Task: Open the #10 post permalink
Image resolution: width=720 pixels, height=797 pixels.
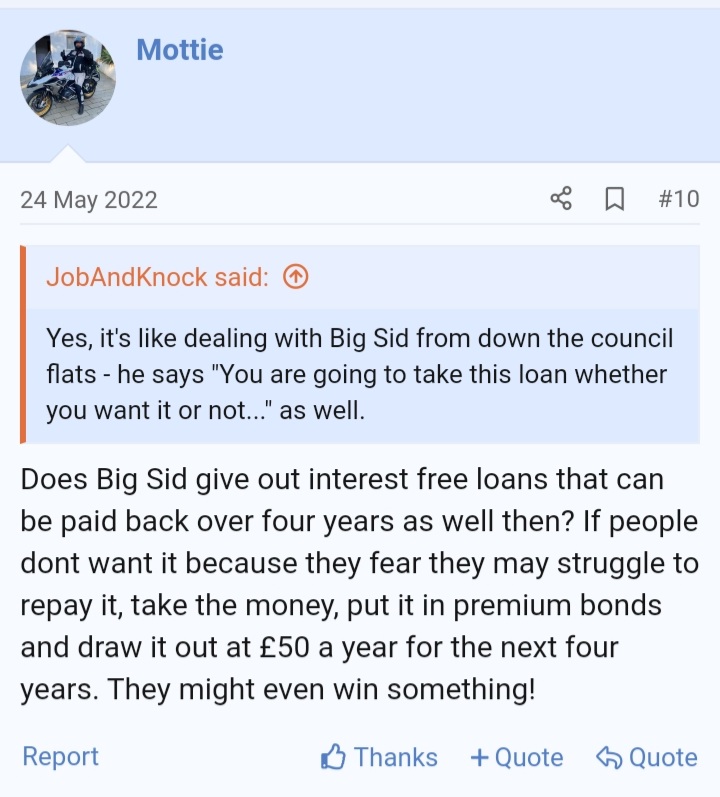Action: [679, 199]
